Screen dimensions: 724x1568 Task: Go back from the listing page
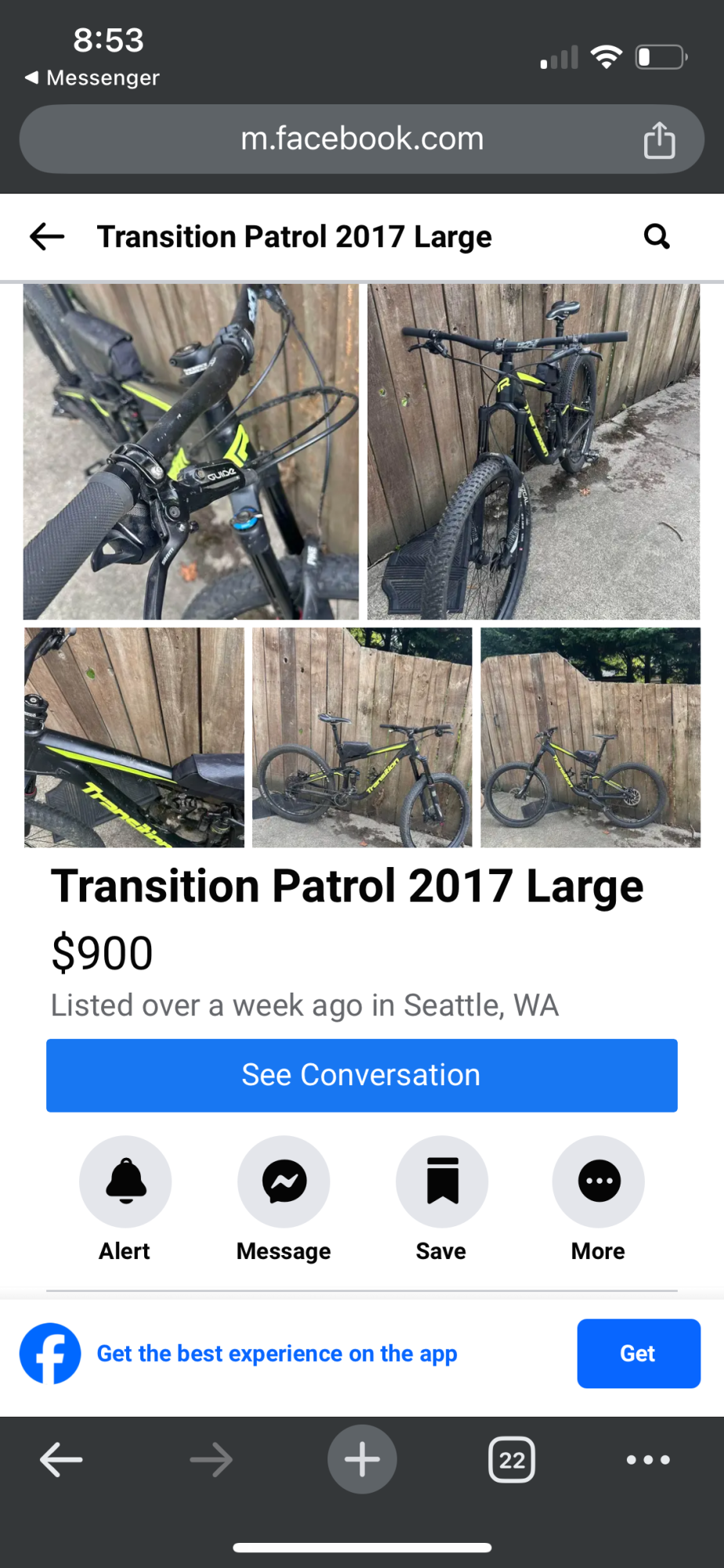tap(47, 236)
